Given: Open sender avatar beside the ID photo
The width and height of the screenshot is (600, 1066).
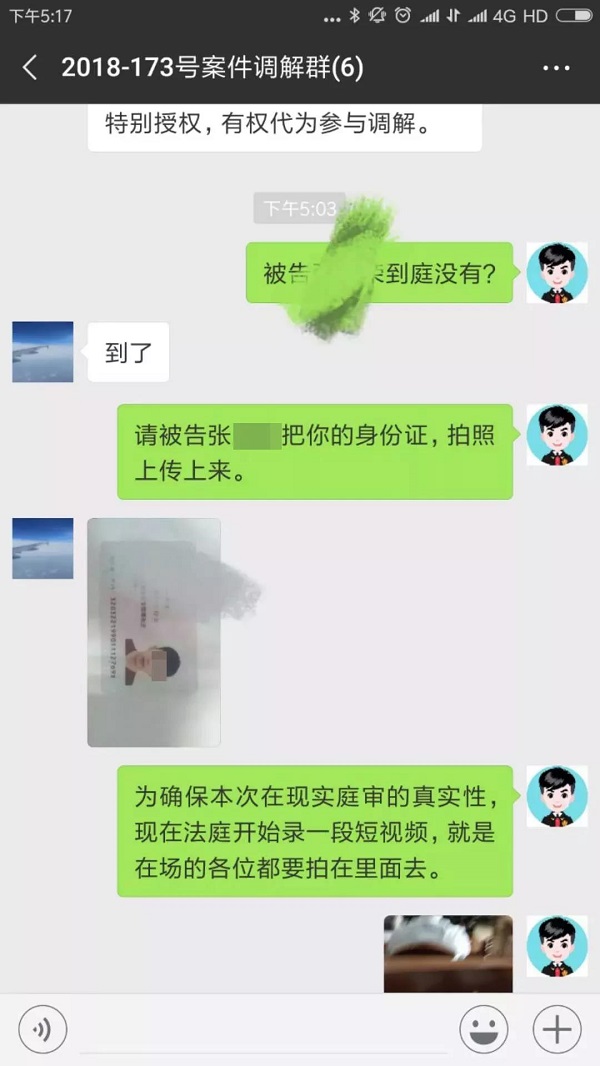Looking at the screenshot, I should click(43, 548).
